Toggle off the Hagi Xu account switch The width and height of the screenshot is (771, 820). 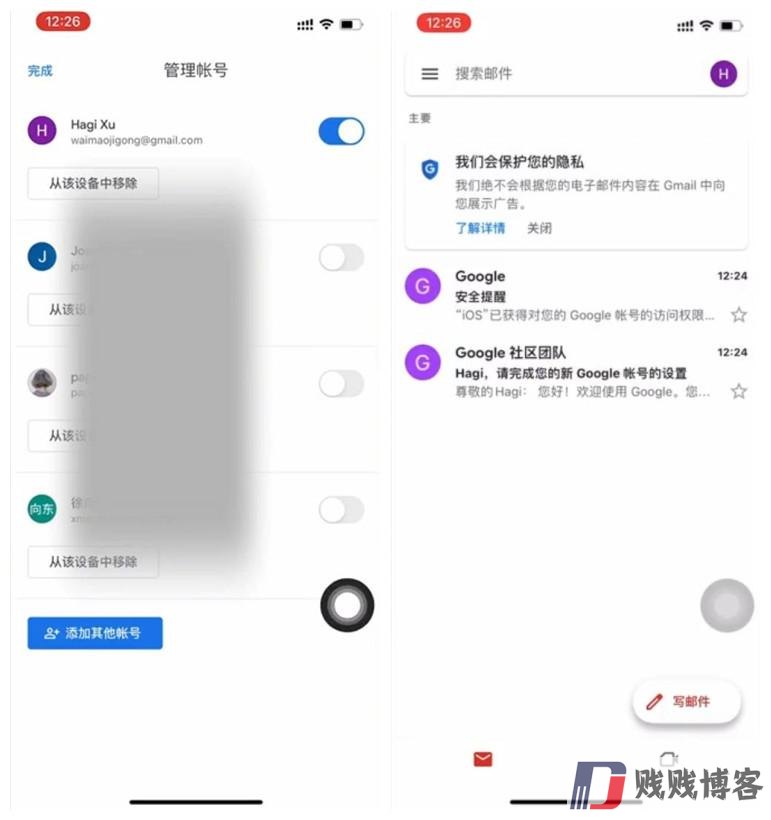pyautogui.click(x=341, y=132)
